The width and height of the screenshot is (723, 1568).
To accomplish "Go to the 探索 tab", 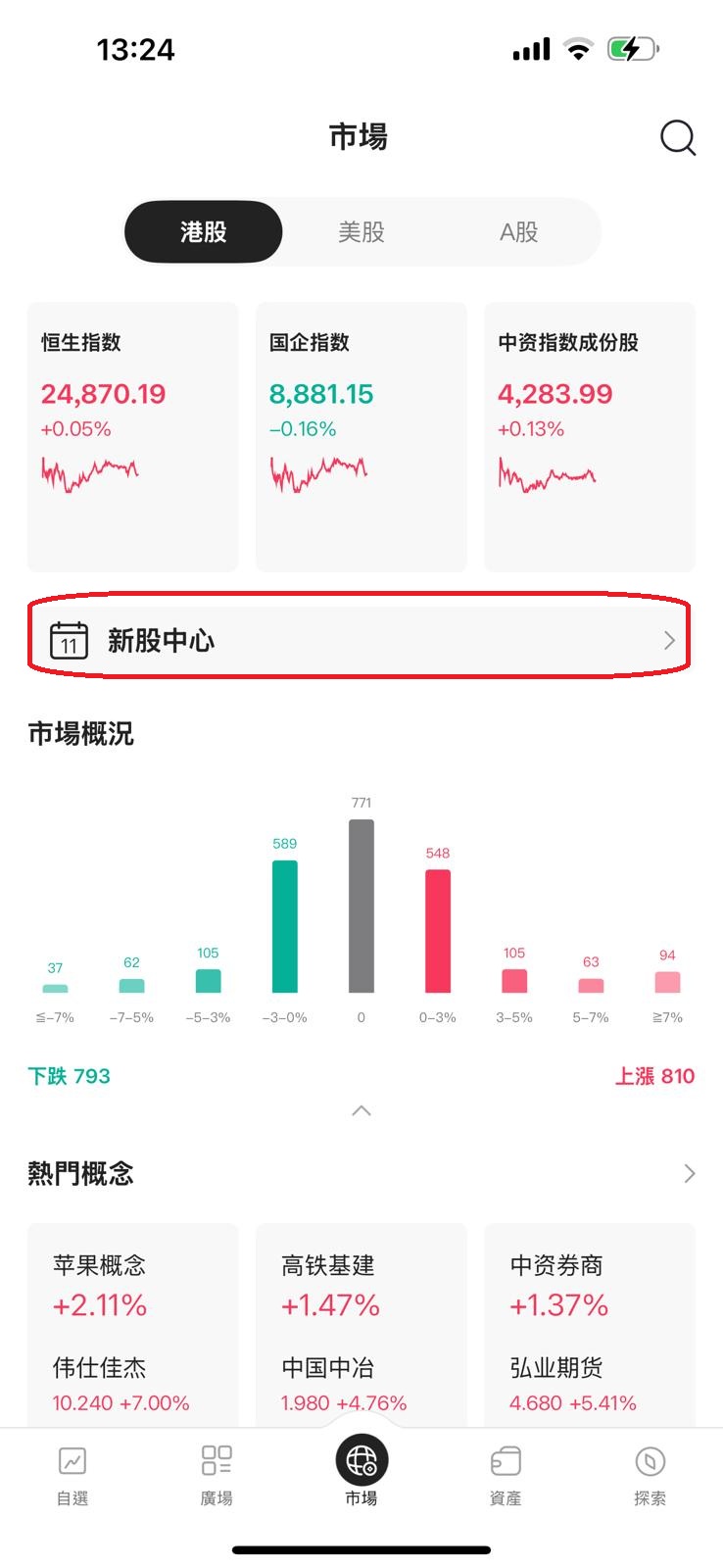I will (x=650, y=1475).
